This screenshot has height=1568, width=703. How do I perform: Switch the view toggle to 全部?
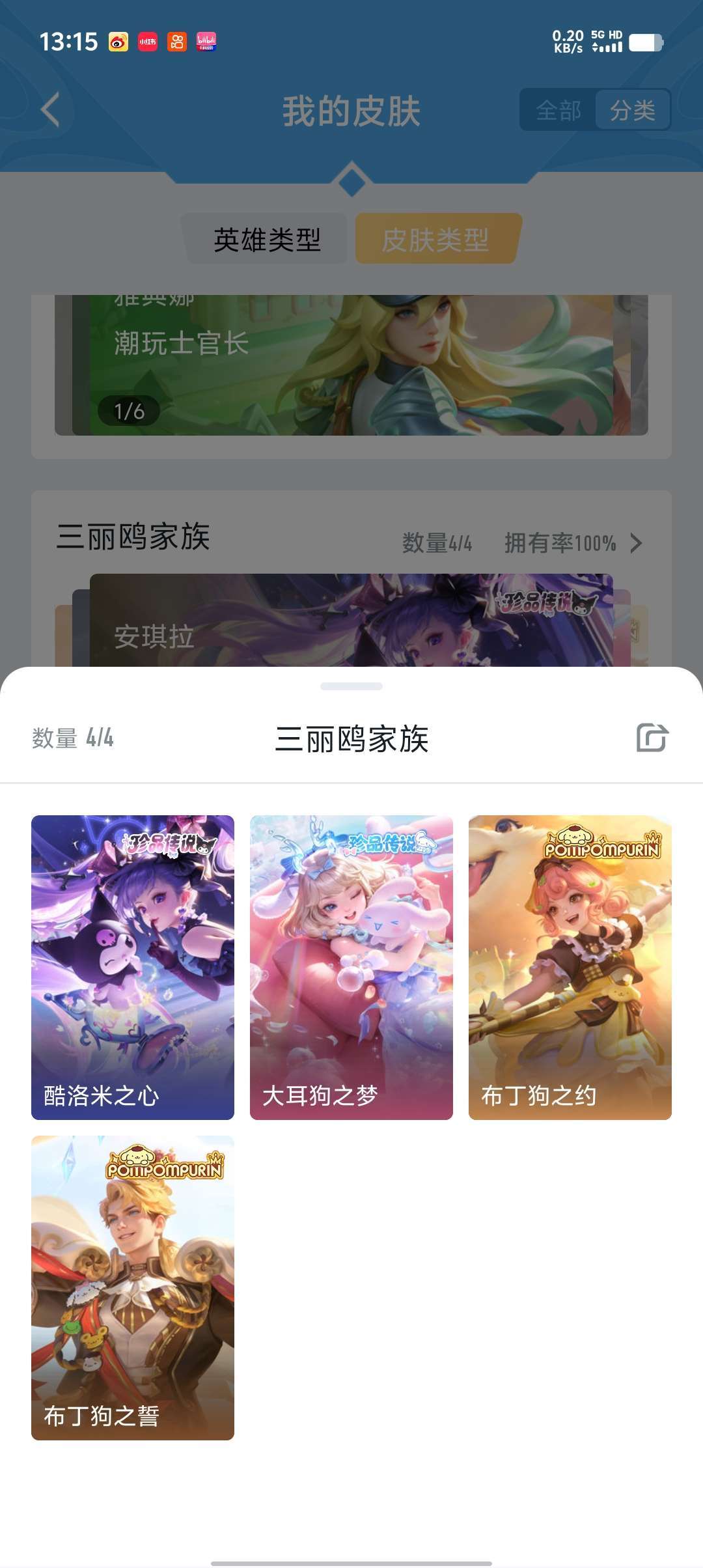558,109
